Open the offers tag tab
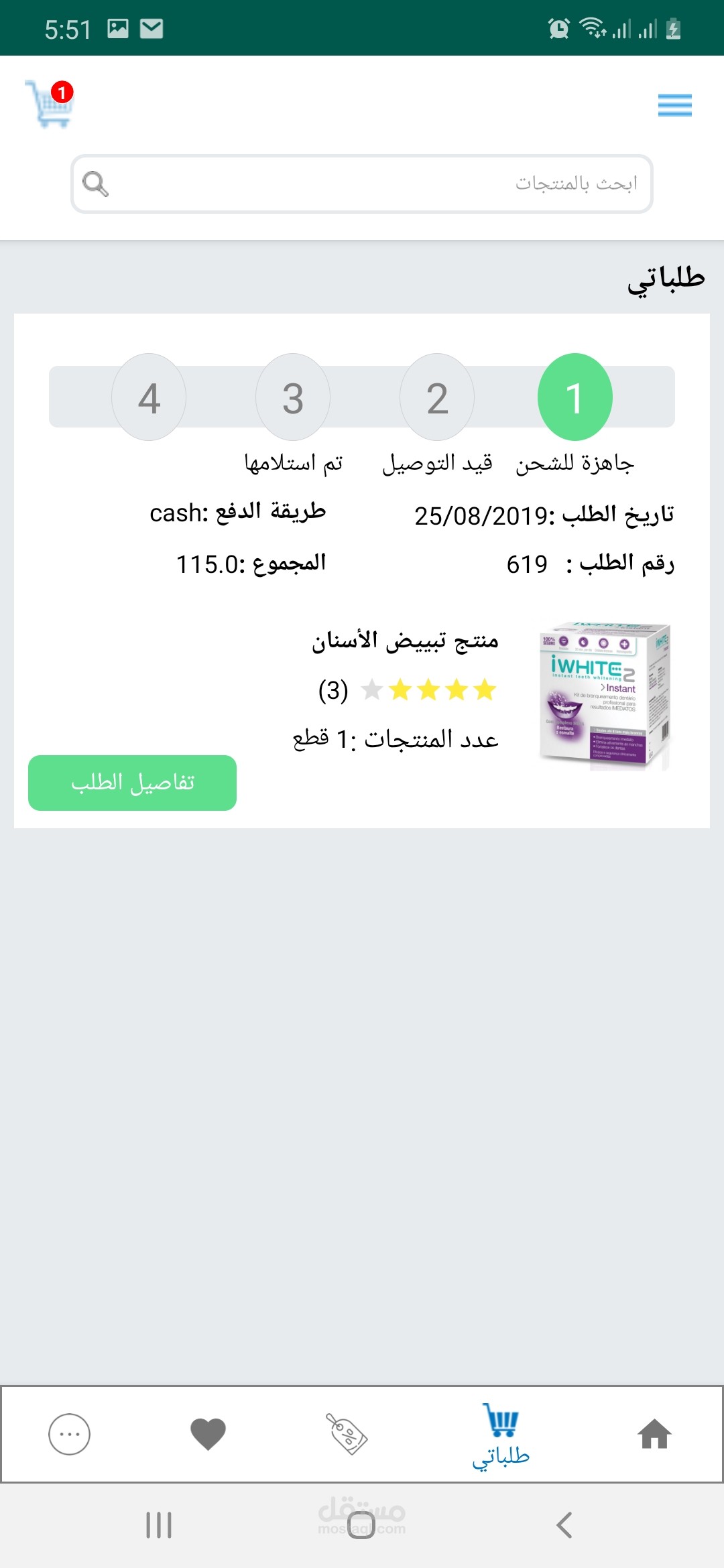The width and height of the screenshot is (724, 1568). 346,1435
